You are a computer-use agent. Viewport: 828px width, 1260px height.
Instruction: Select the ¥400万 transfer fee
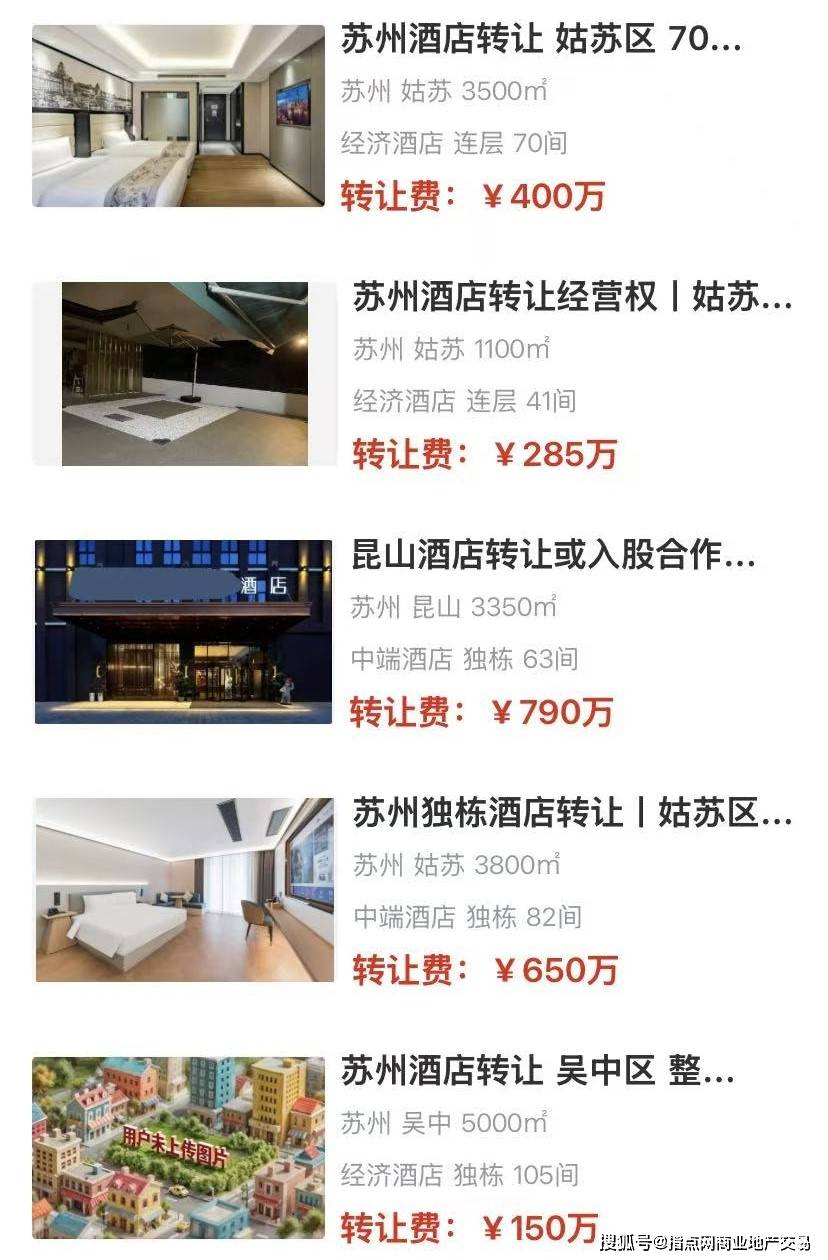point(480,198)
